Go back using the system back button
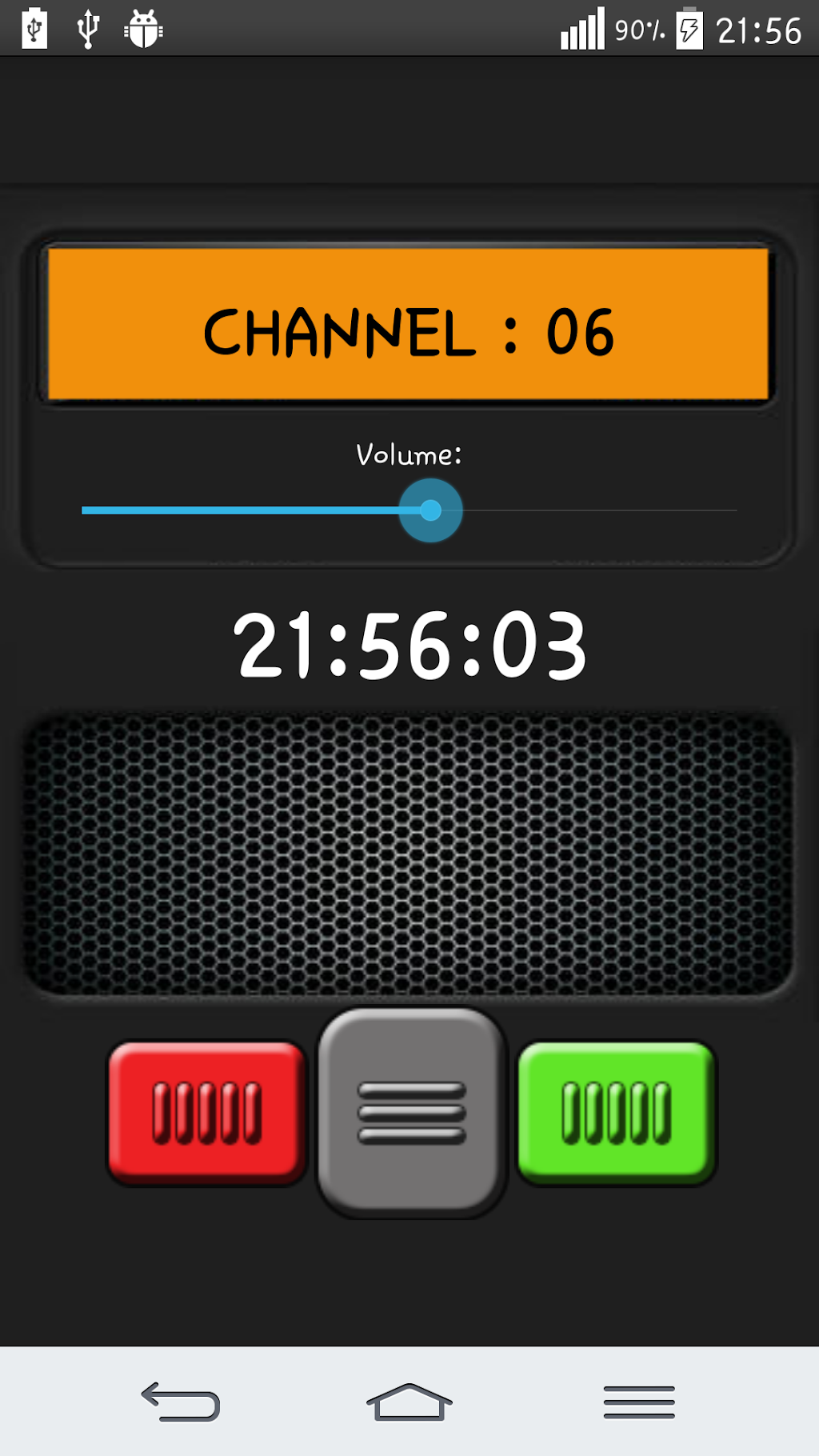Viewport: 819px width, 1456px height. click(181, 1402)
